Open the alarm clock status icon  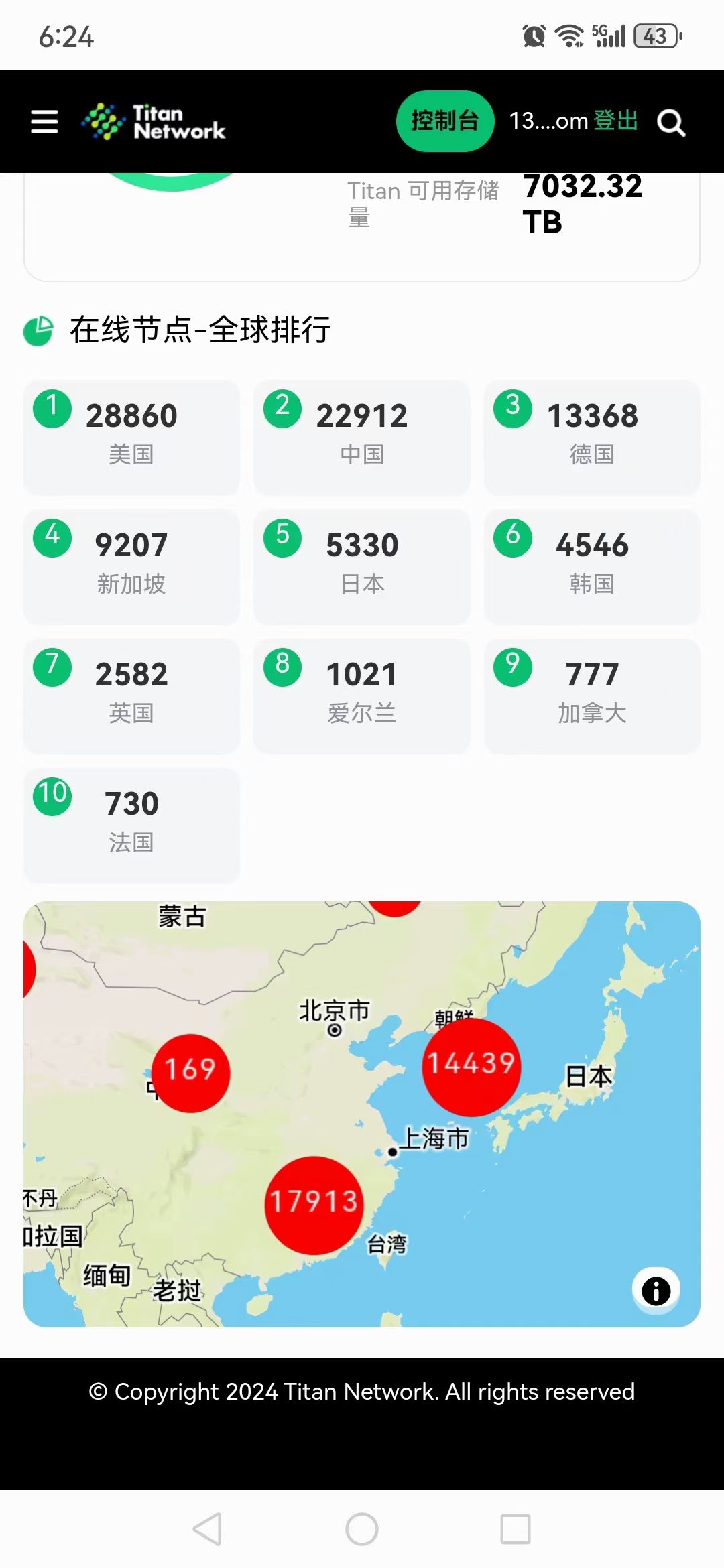tap(533, 37)
